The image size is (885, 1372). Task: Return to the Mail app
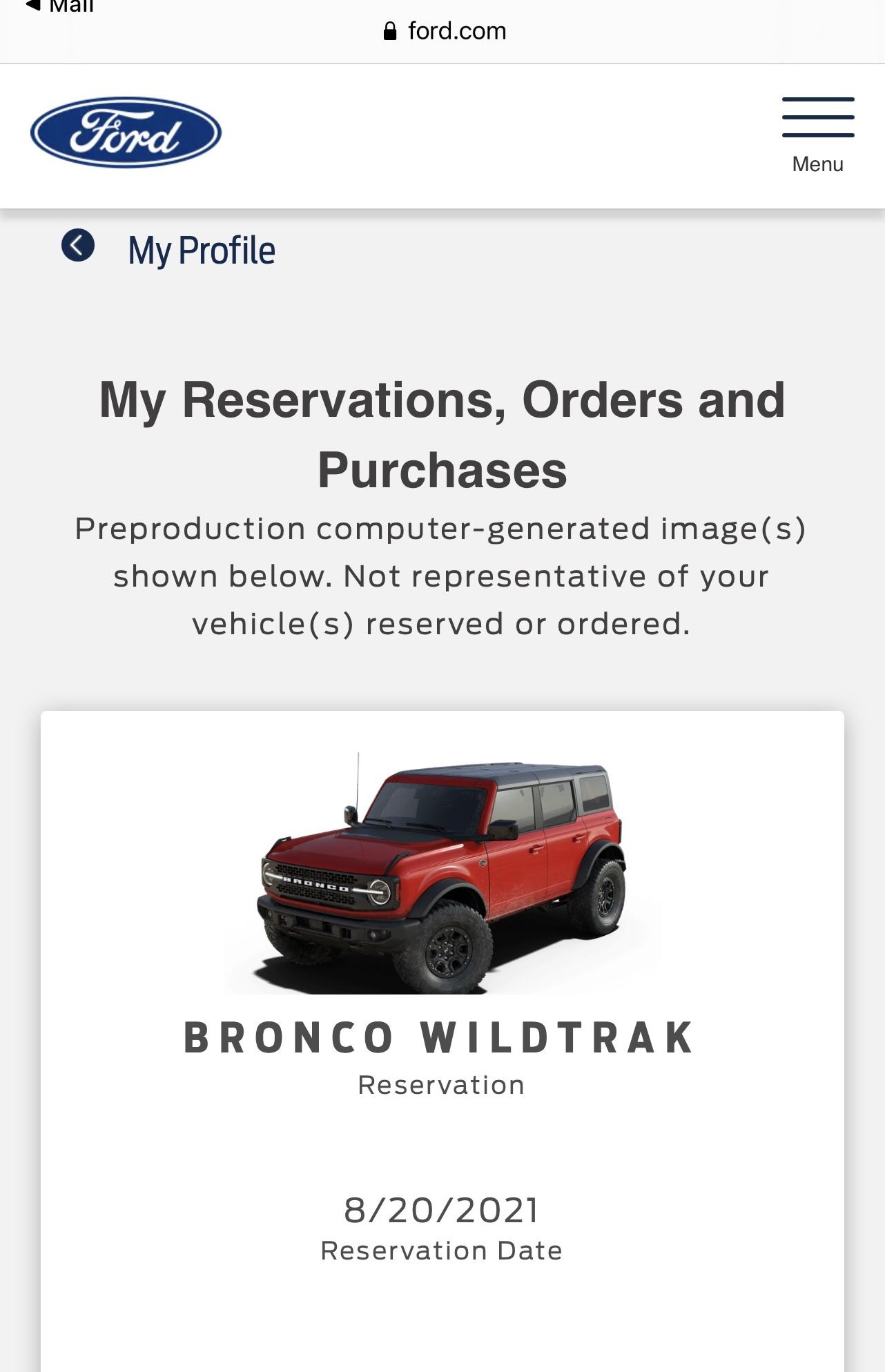(x=61, y=6)
